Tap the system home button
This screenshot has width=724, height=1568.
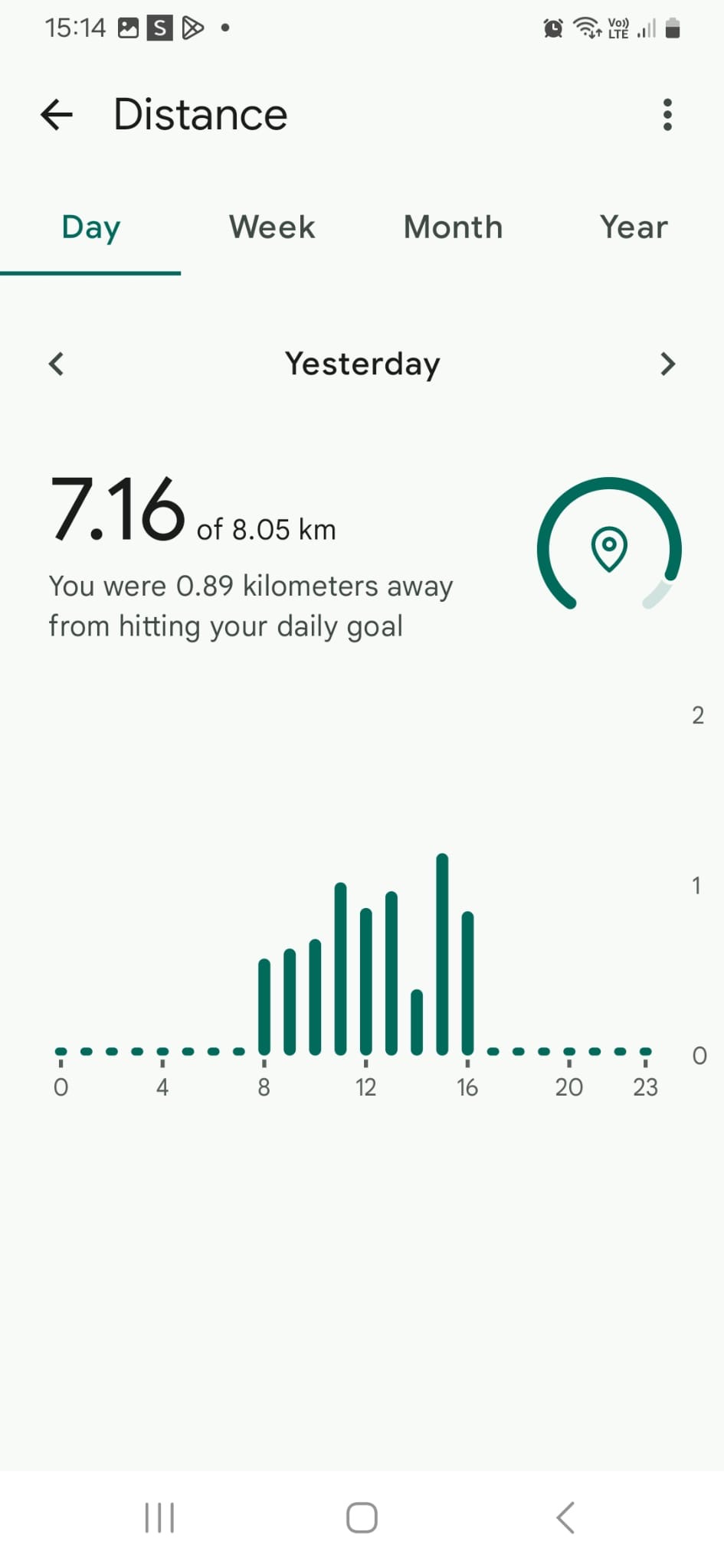tap(362, 1517)
